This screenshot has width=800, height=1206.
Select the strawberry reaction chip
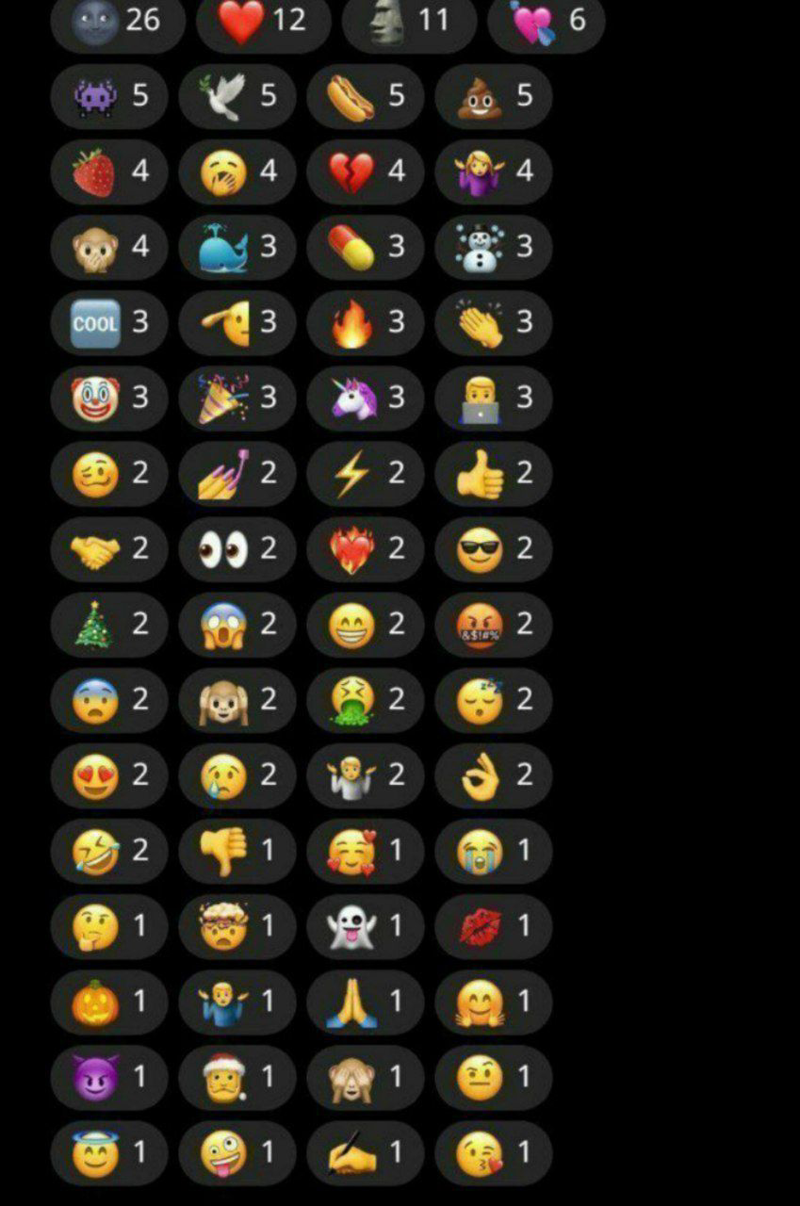[x=109, y=171]
